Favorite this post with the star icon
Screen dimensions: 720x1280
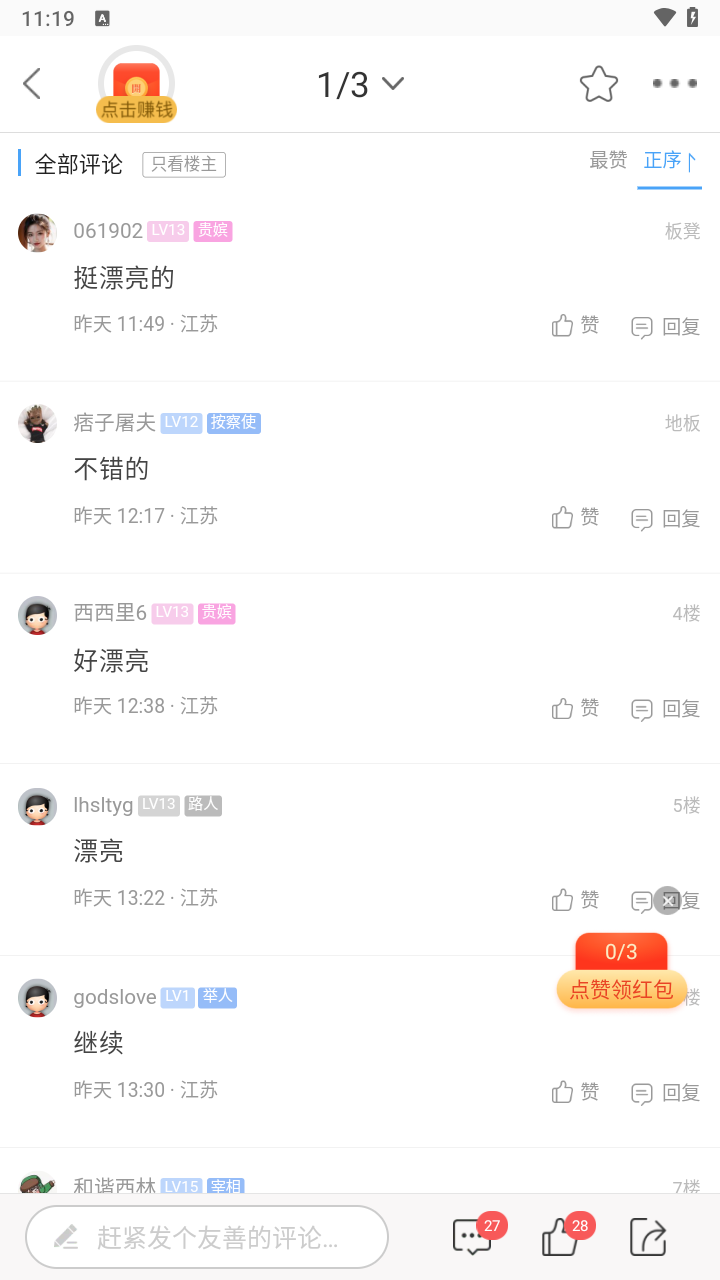(x=599, y=84)
